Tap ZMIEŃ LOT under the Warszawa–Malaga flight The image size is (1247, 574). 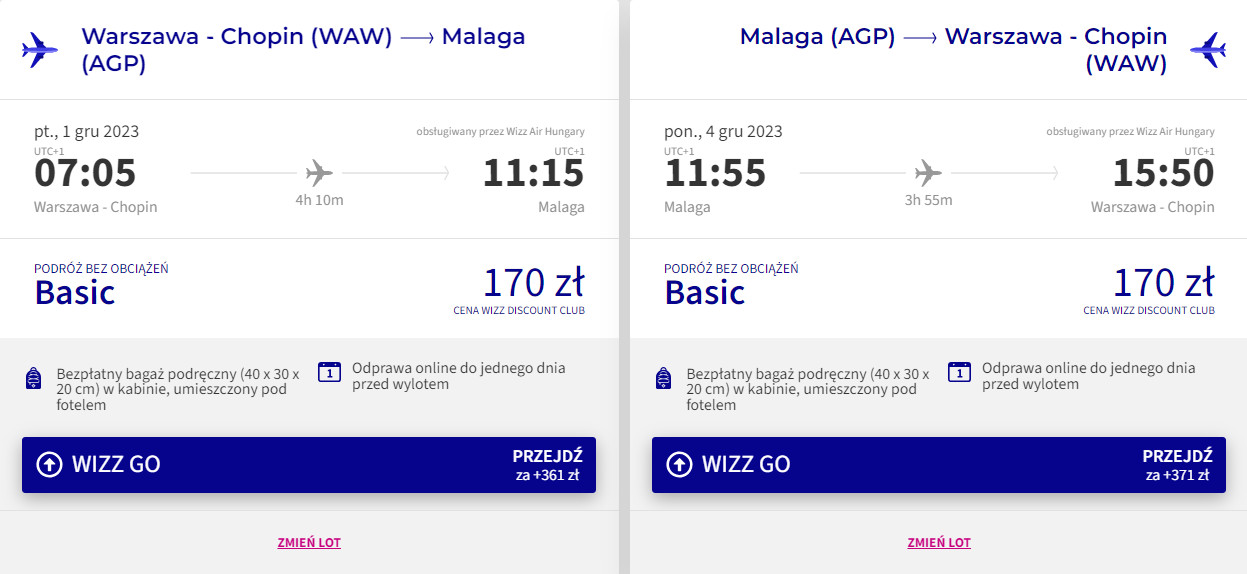click(309, 543)
